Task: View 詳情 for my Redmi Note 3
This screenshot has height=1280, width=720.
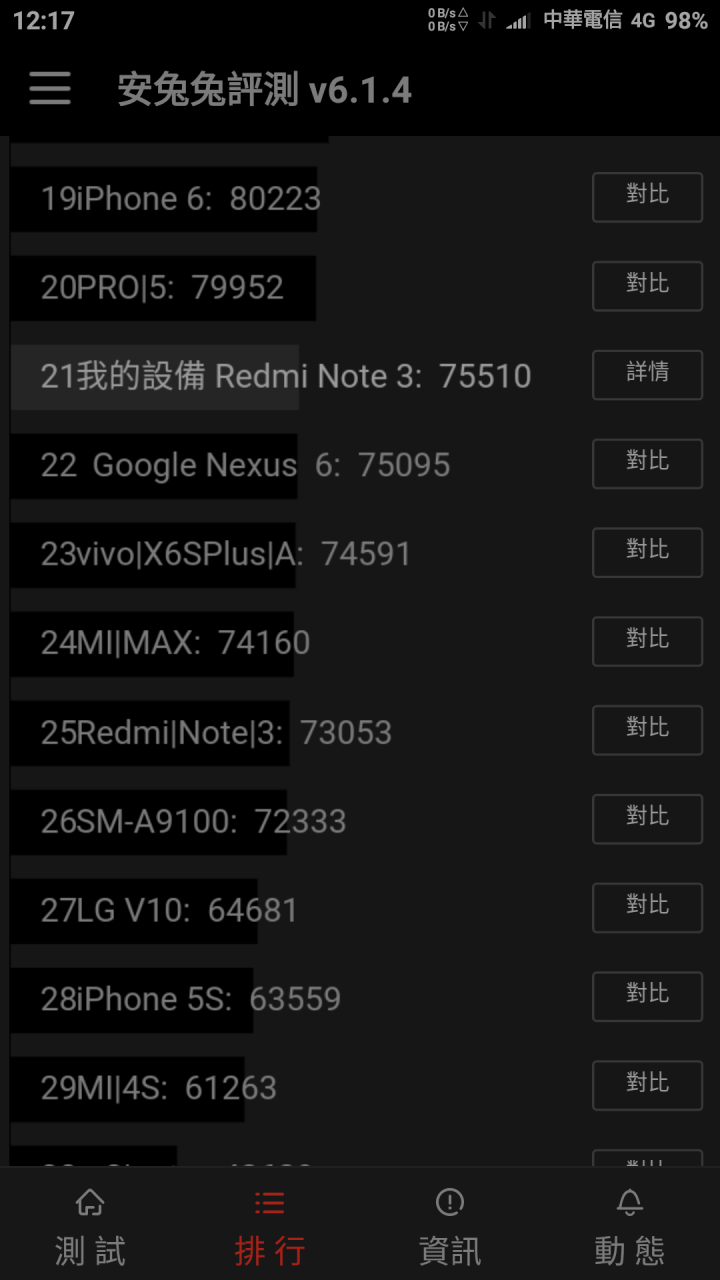Action: 647,375
